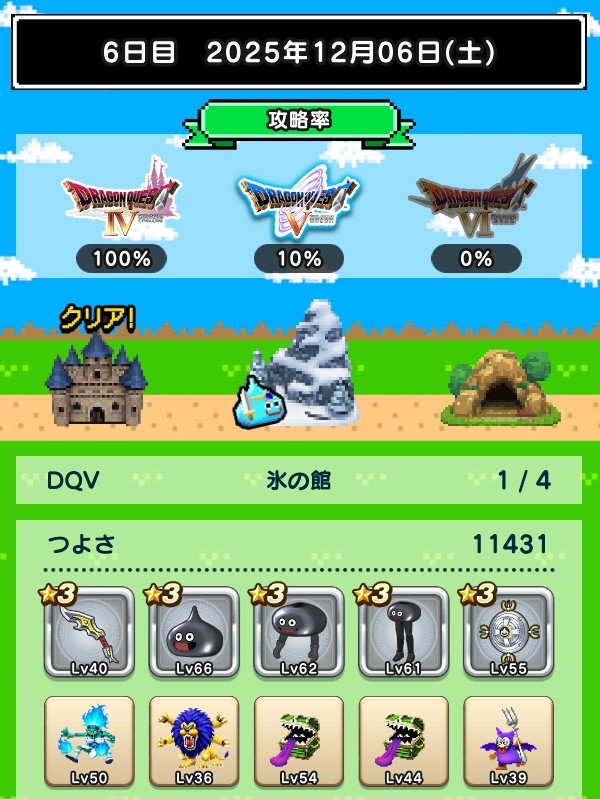View the Lv54 mimic chest monster
Screen dimensions: 600x799
[299, 742]
